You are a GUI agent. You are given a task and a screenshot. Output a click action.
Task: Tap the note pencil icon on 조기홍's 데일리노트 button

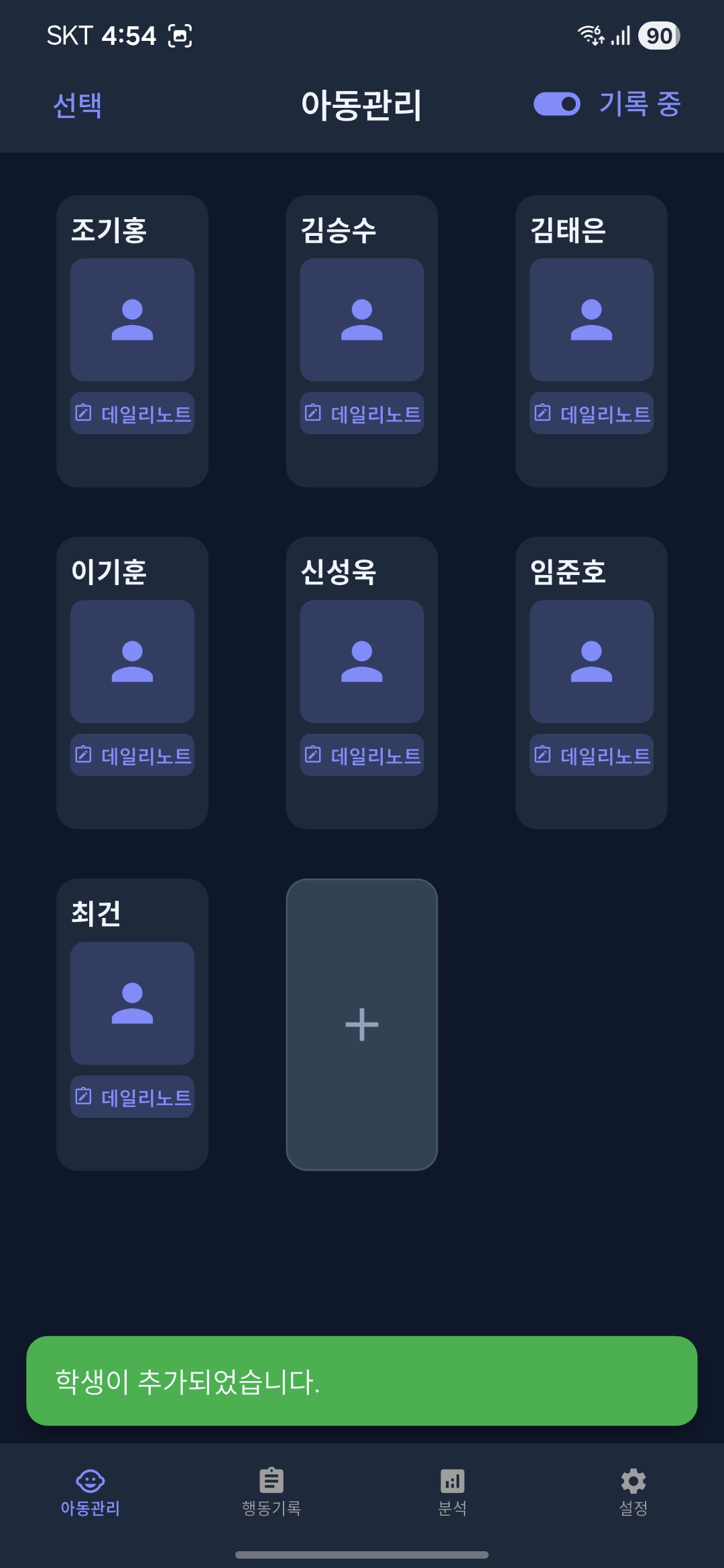[x=83, y=413]
